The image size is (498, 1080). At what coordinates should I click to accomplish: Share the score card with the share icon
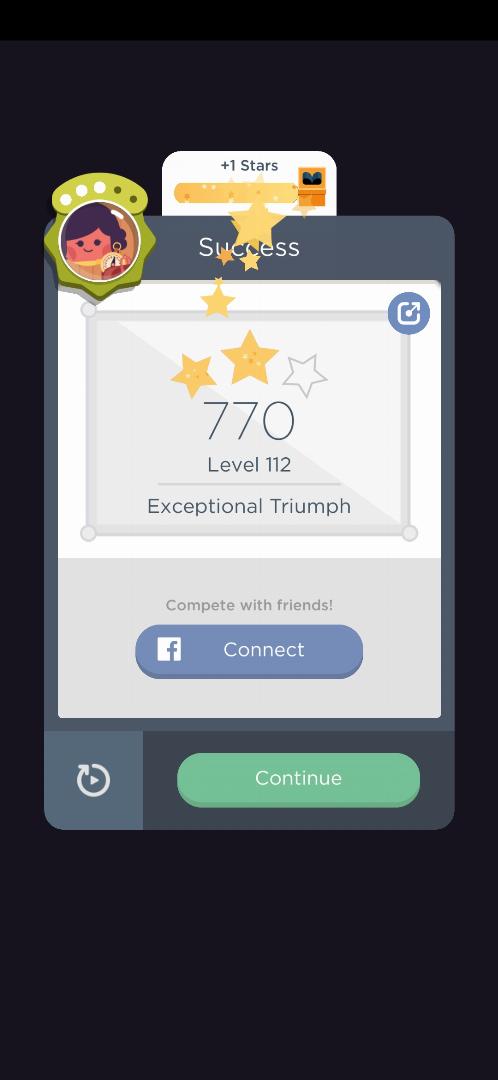click(x=408, y=313)
